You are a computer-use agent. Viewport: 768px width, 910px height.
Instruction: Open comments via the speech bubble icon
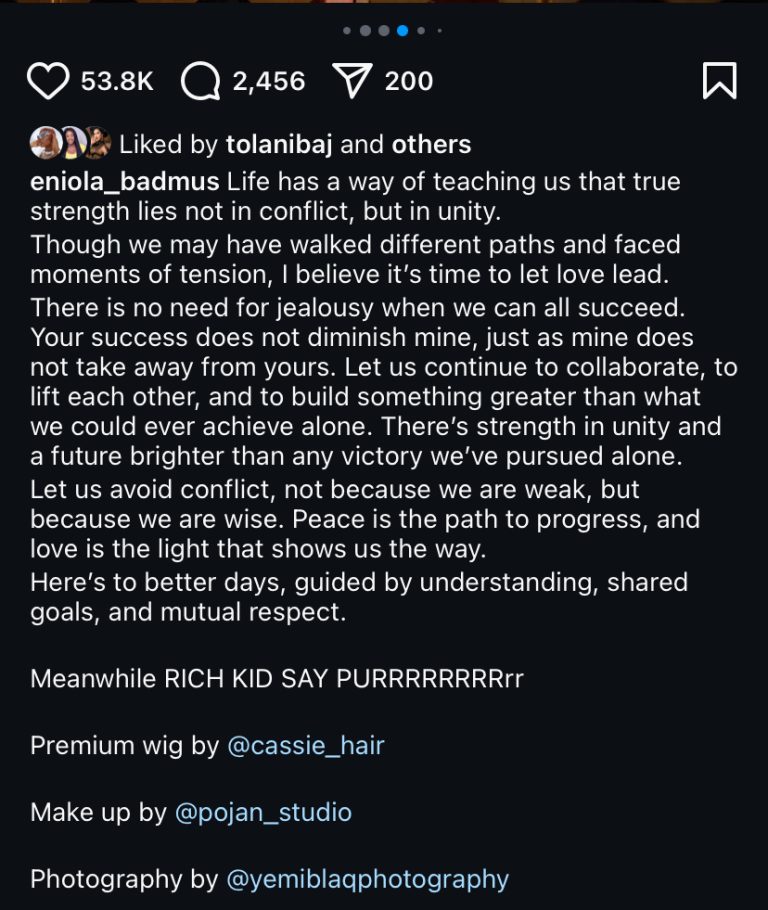pos(200,81)
